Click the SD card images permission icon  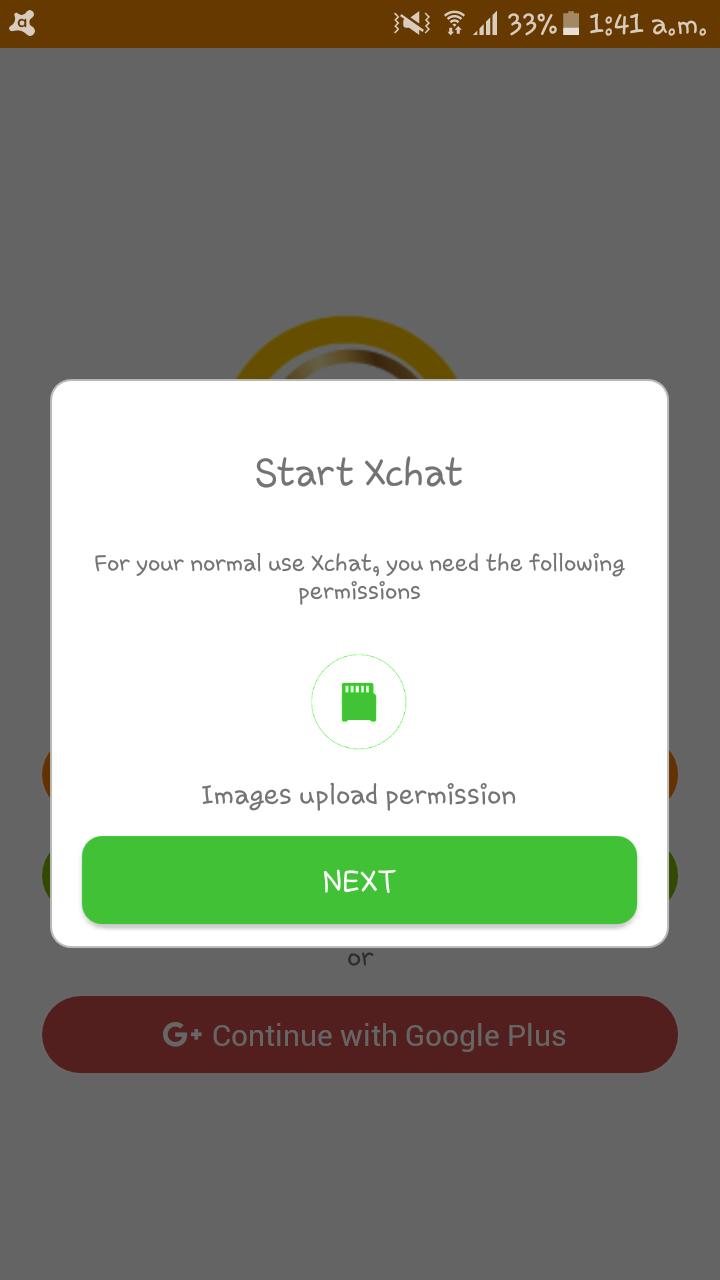click(359, 701)
